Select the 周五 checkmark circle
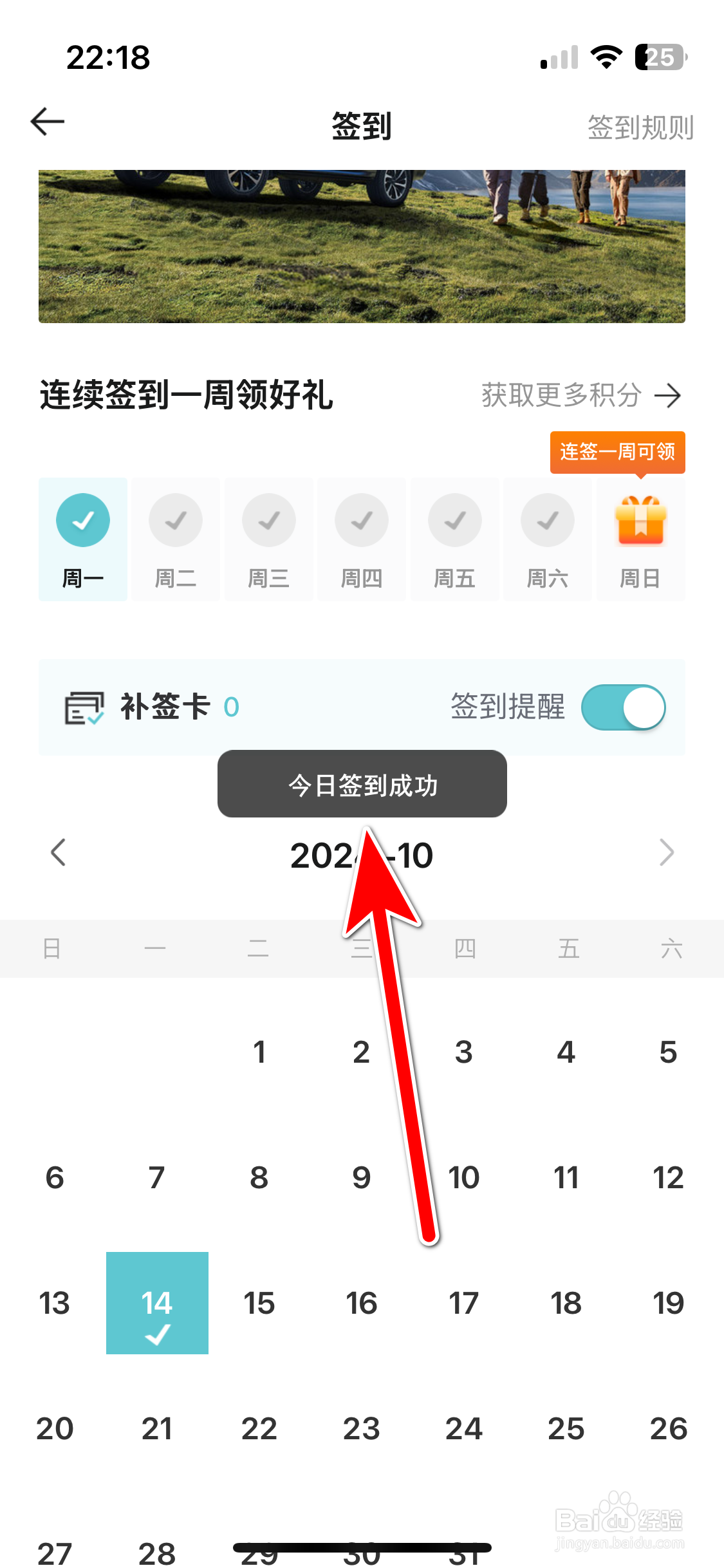The width and height of the screenshot is (724, 1568). point(454,519)
